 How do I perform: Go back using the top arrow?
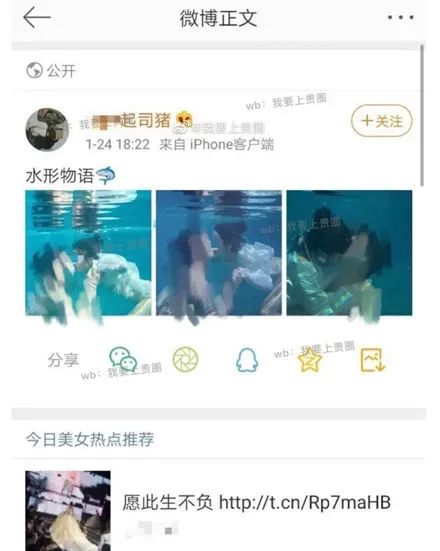[x=37, y=17]
